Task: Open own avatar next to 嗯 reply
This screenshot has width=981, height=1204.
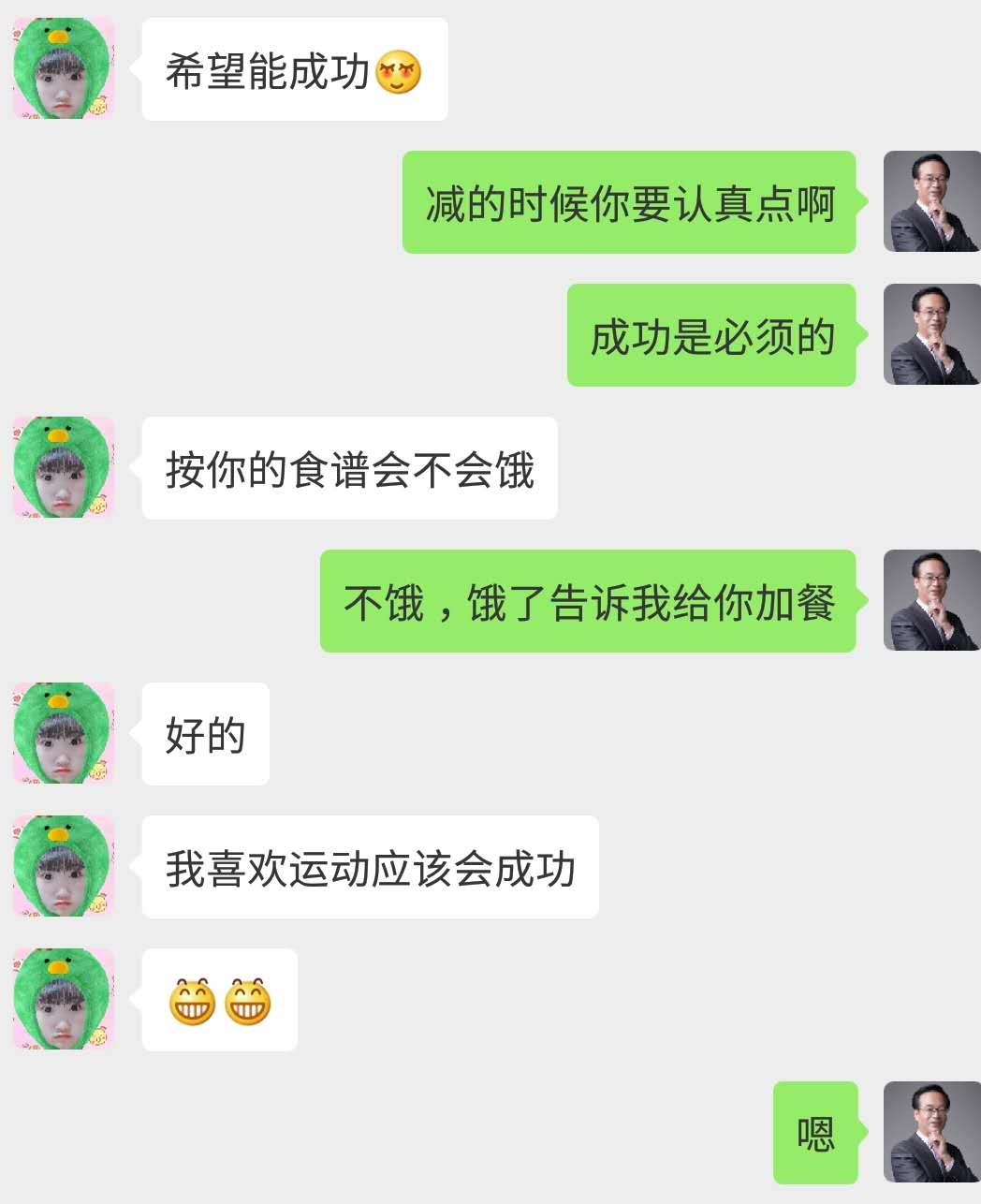Action: pos(931,1132)
